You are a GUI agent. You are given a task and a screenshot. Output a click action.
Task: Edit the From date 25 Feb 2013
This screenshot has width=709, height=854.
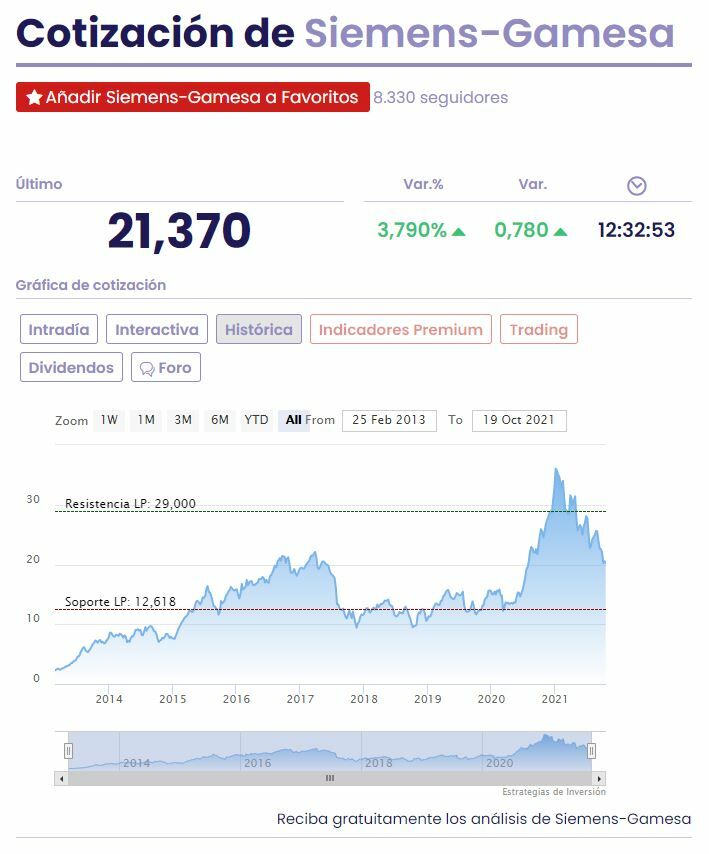(389, 420)
